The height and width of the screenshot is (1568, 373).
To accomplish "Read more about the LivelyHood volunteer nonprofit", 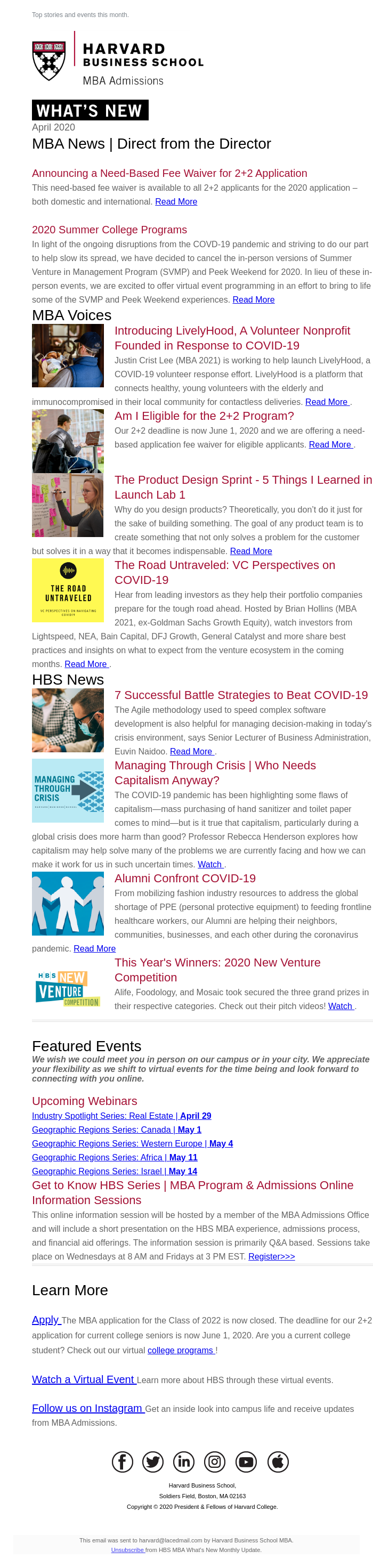I will pos(327,402).
